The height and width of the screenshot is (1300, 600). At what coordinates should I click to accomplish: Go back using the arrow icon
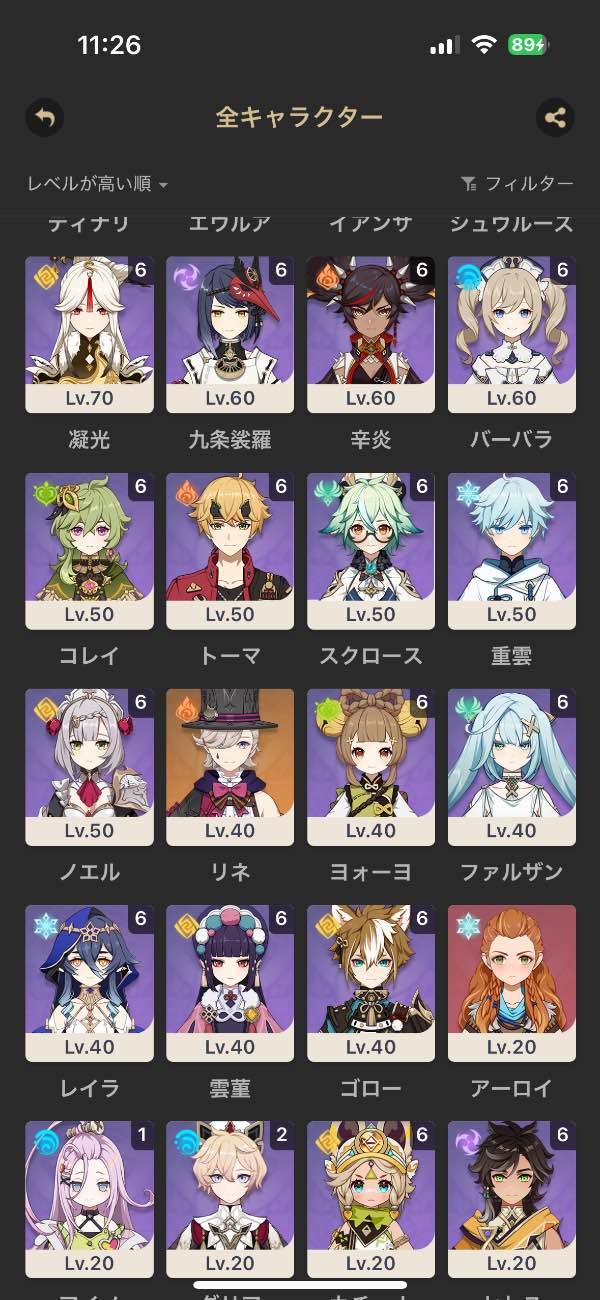tap(44, 118)
